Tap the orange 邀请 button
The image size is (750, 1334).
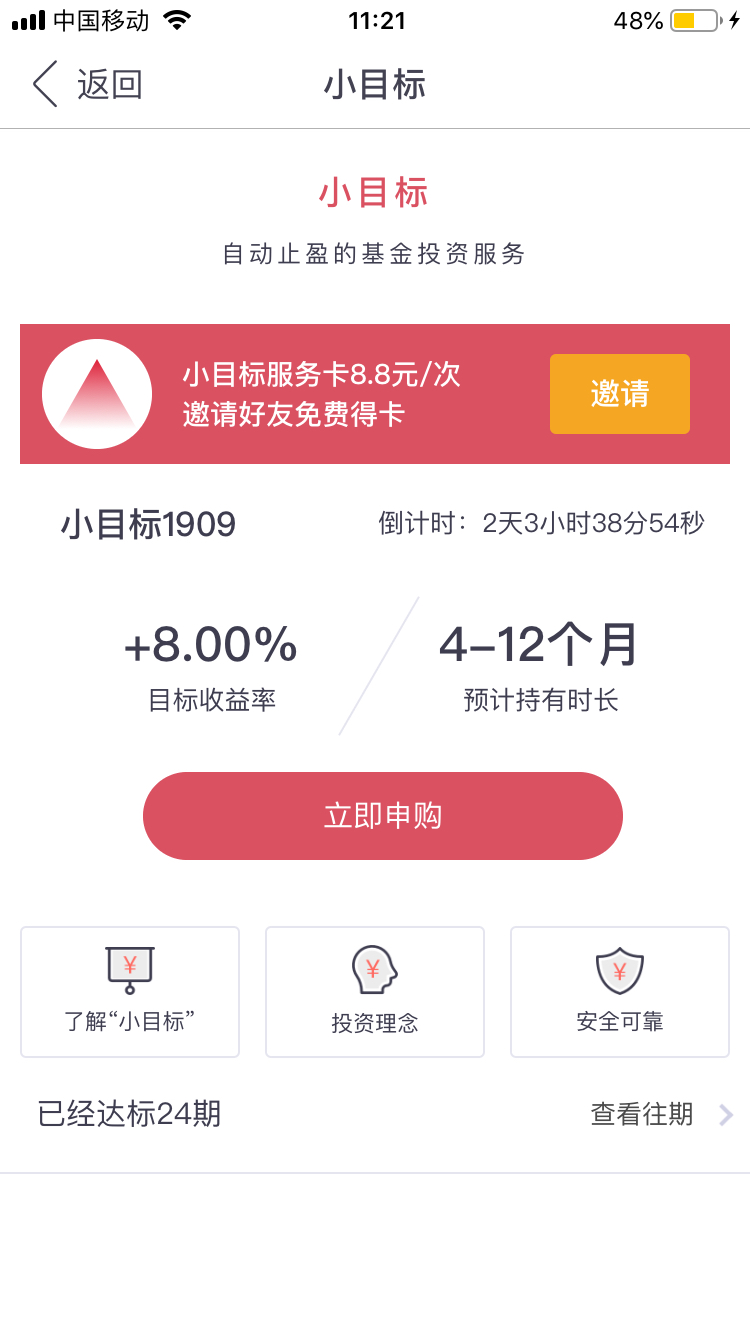pos(620,394)
